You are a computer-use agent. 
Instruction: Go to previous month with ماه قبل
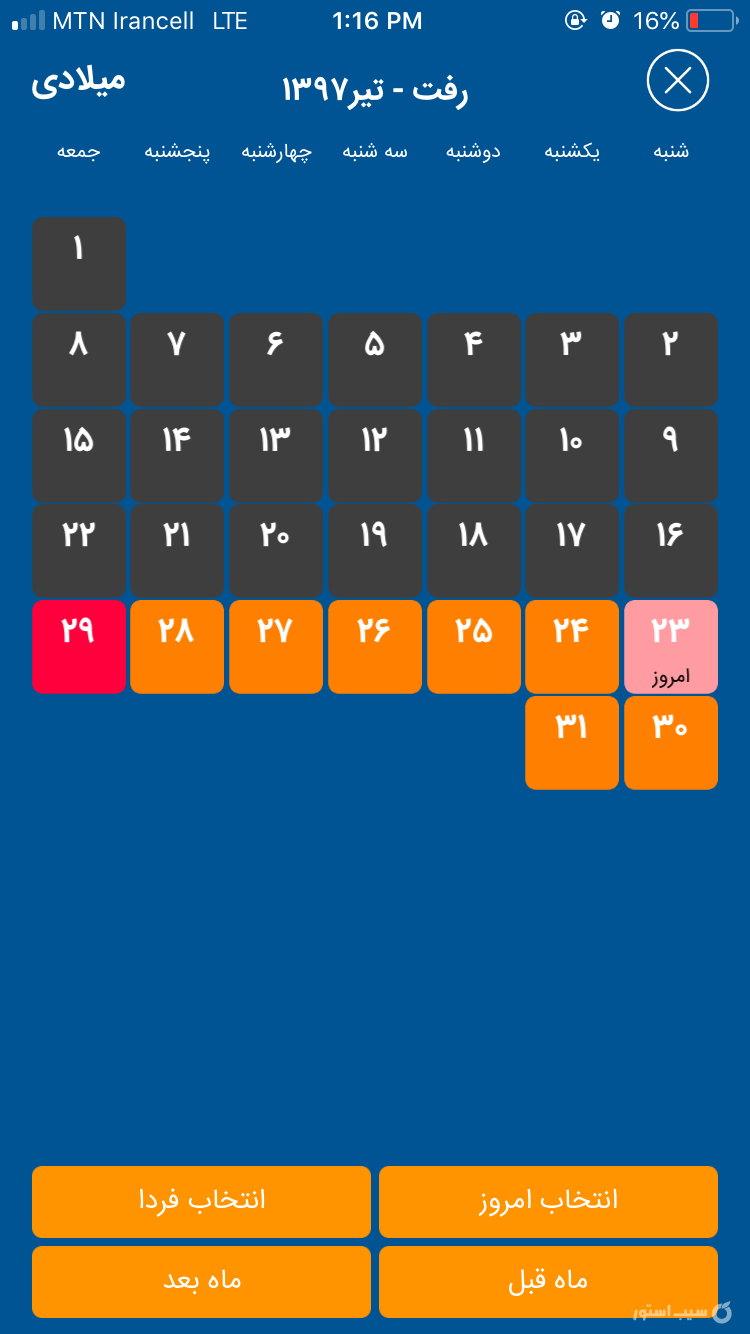coord(548,1281)
